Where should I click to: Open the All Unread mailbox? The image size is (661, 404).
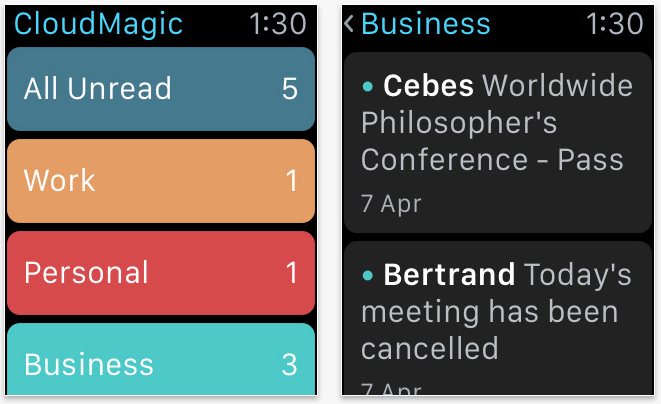(x=160, y=89)
